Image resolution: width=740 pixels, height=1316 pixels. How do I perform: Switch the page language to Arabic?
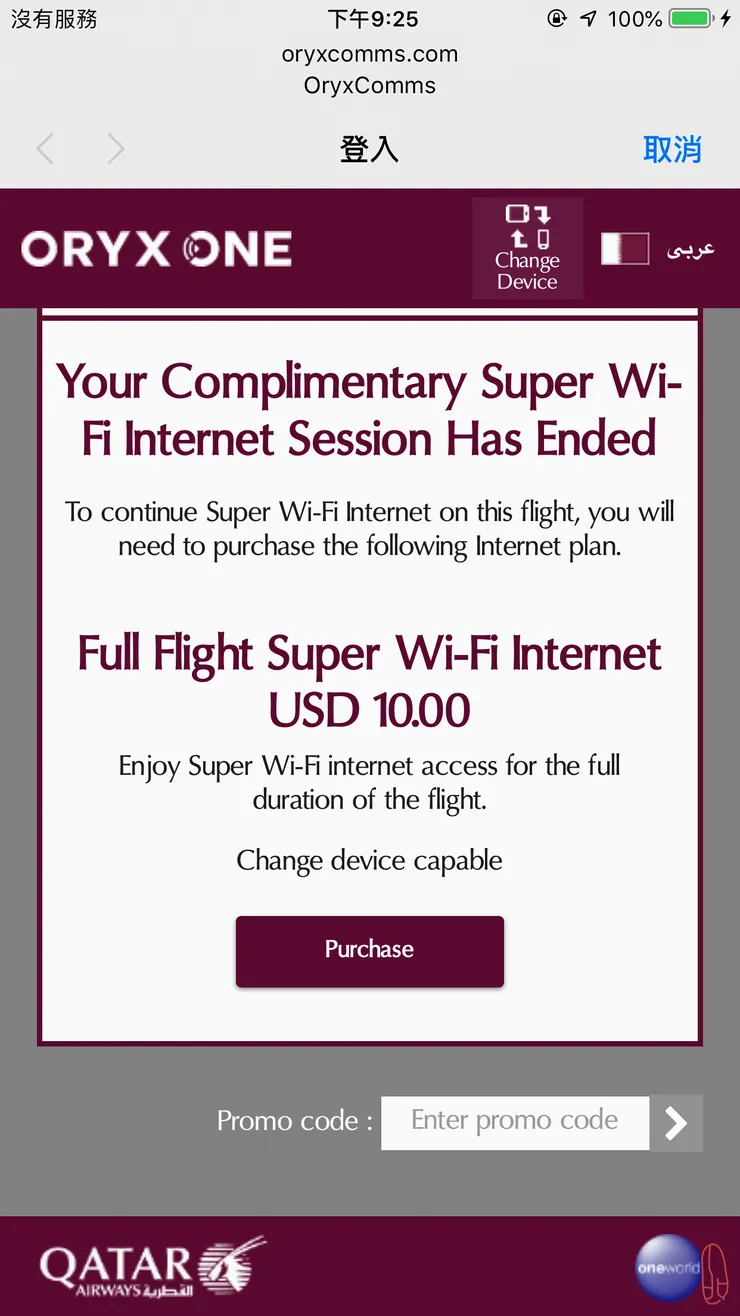click(x=690, y=249)
